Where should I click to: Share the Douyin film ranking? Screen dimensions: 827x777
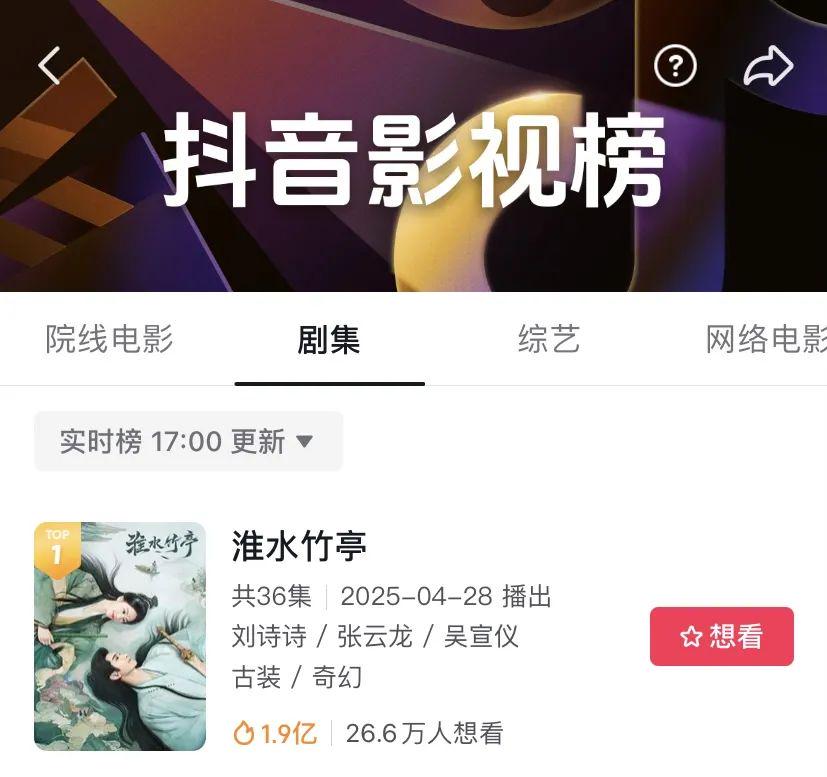point(768,66)
